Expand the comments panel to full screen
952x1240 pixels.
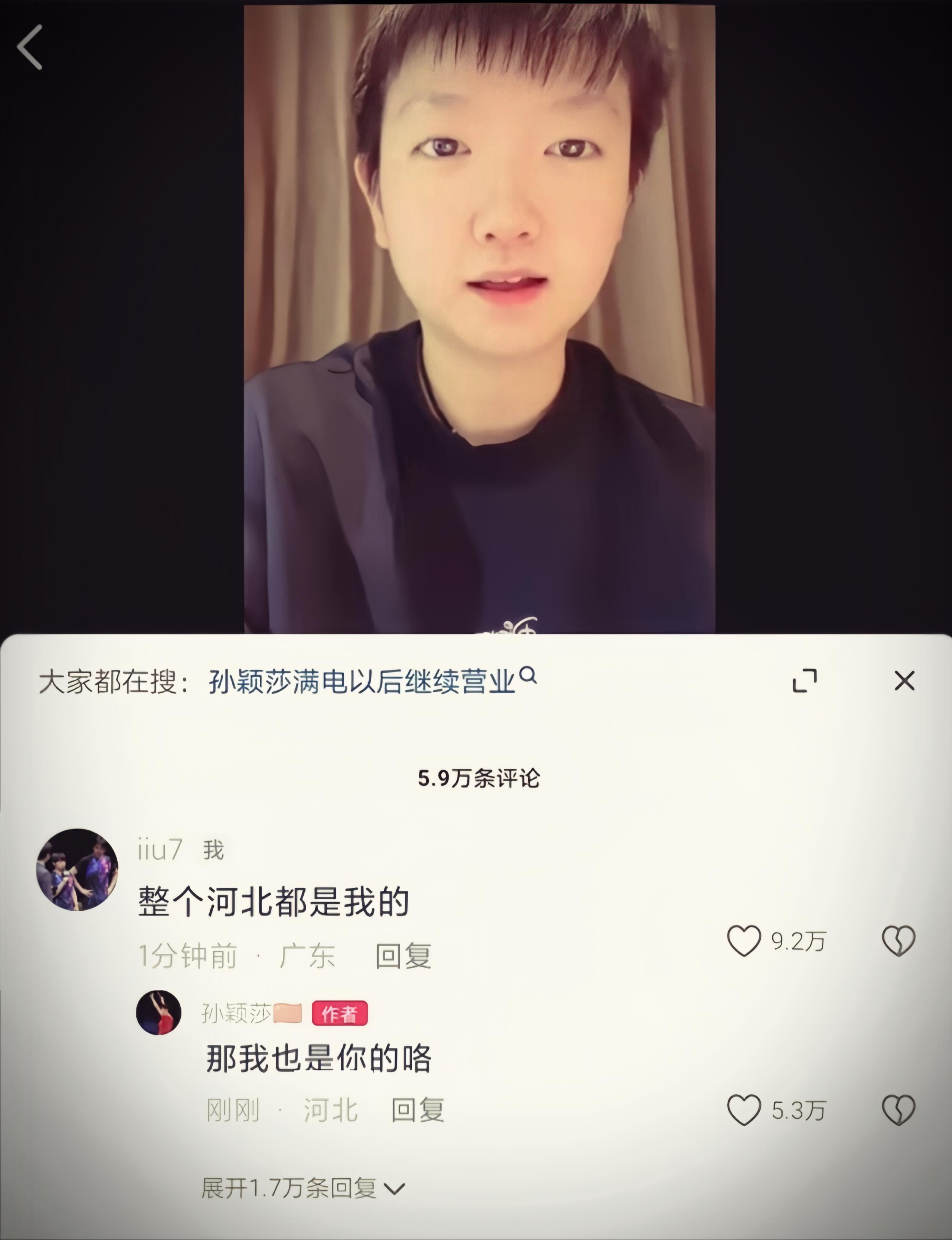click(804, 680)
